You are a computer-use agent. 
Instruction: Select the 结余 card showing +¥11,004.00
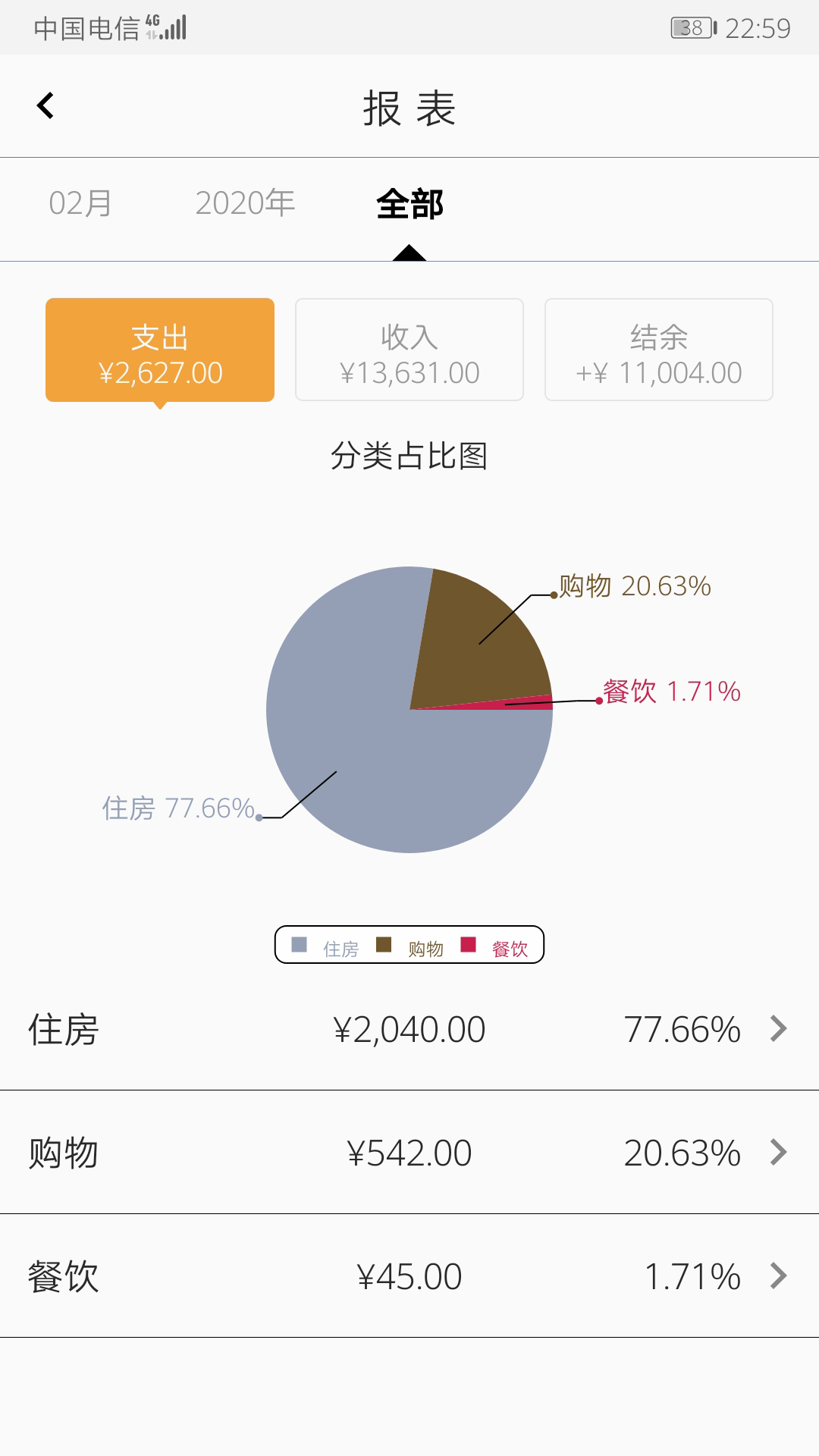[x=658, y=350]
